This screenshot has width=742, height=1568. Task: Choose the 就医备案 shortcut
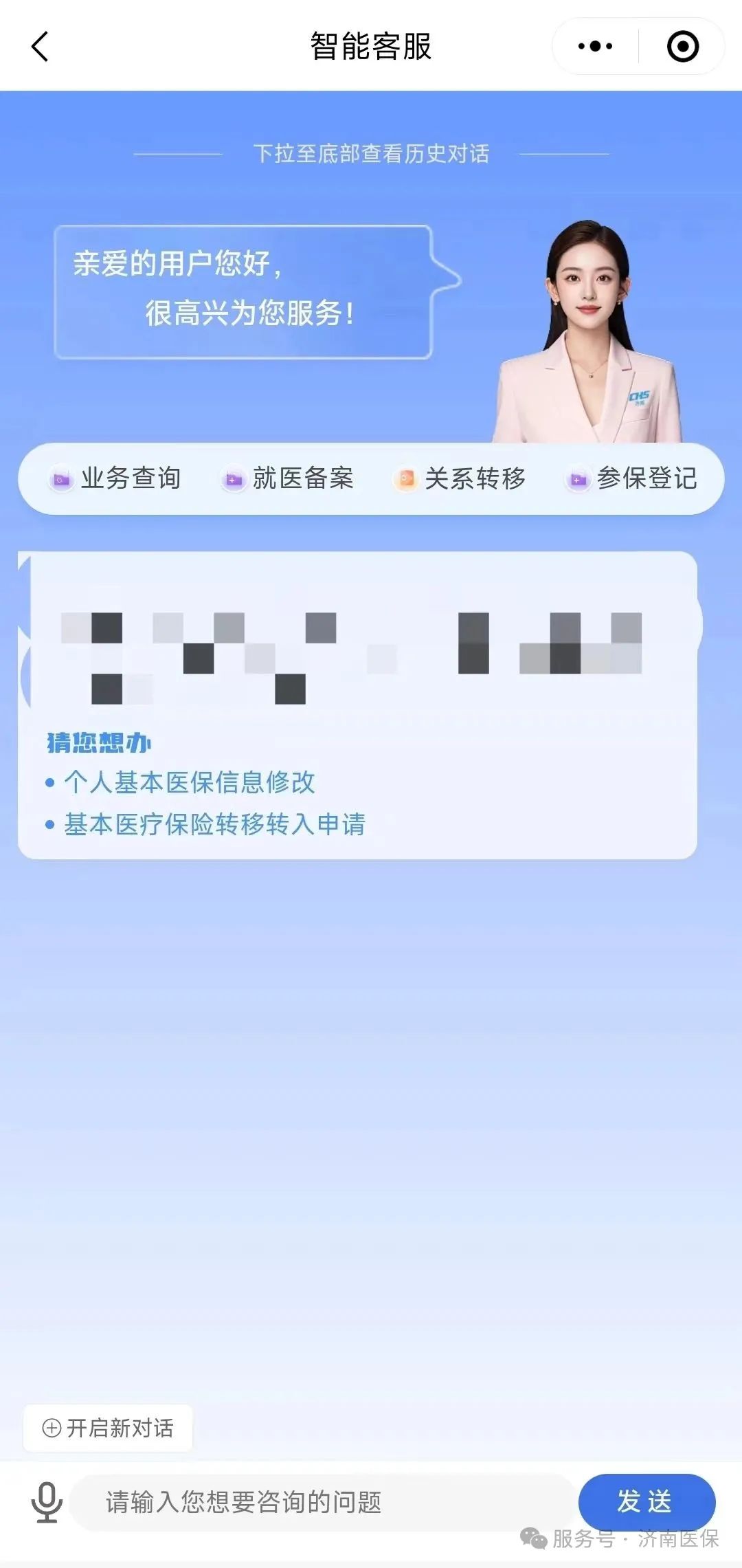coord(289,478)
